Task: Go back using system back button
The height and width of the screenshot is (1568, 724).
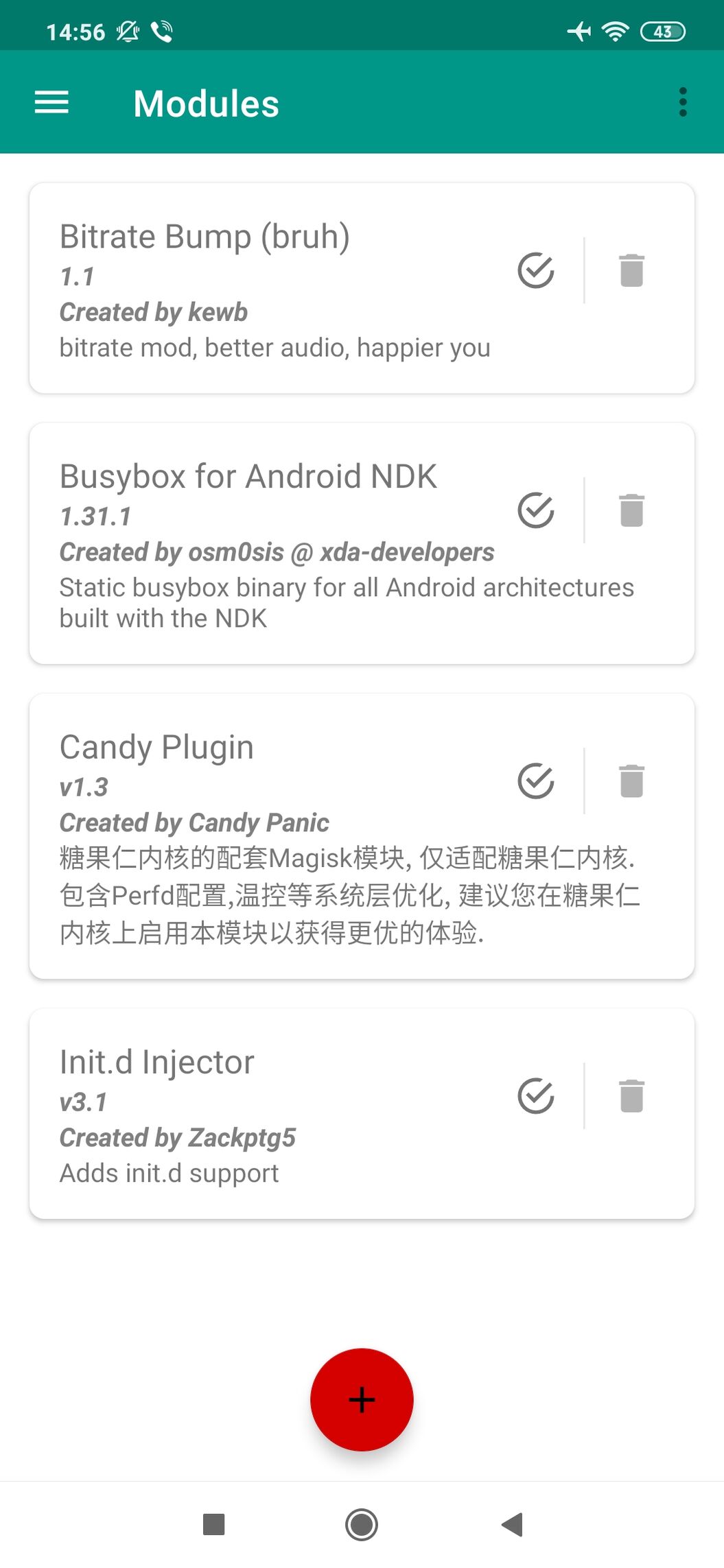Action: point(512,1524)
